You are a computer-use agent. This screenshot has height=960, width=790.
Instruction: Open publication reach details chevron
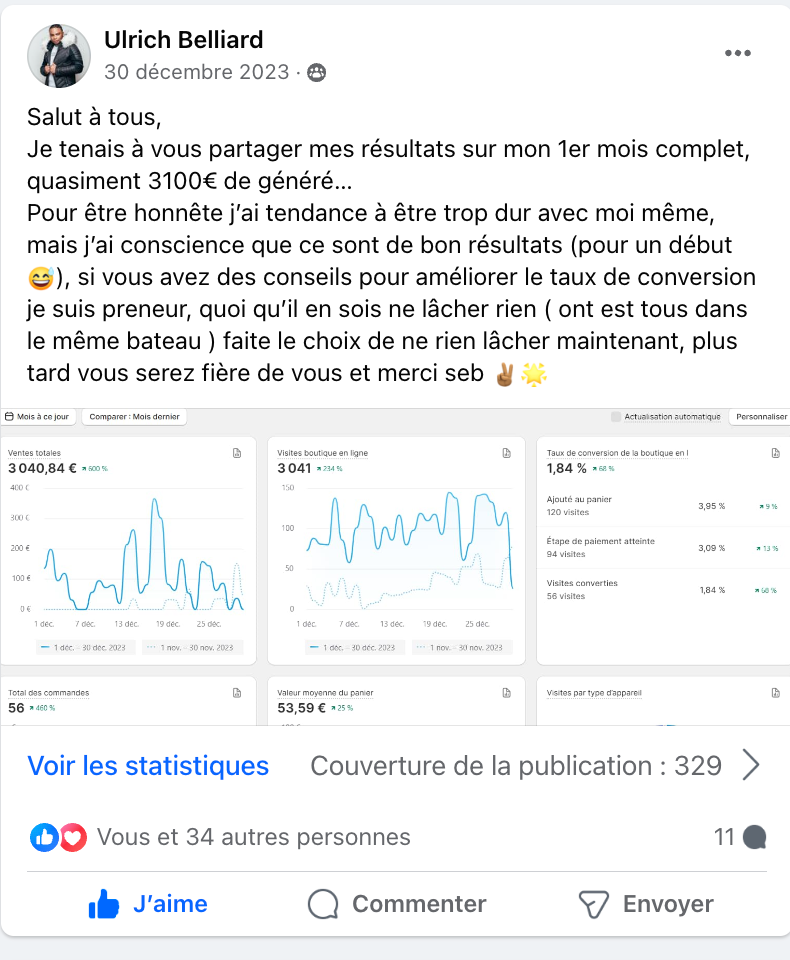point(752,766)
